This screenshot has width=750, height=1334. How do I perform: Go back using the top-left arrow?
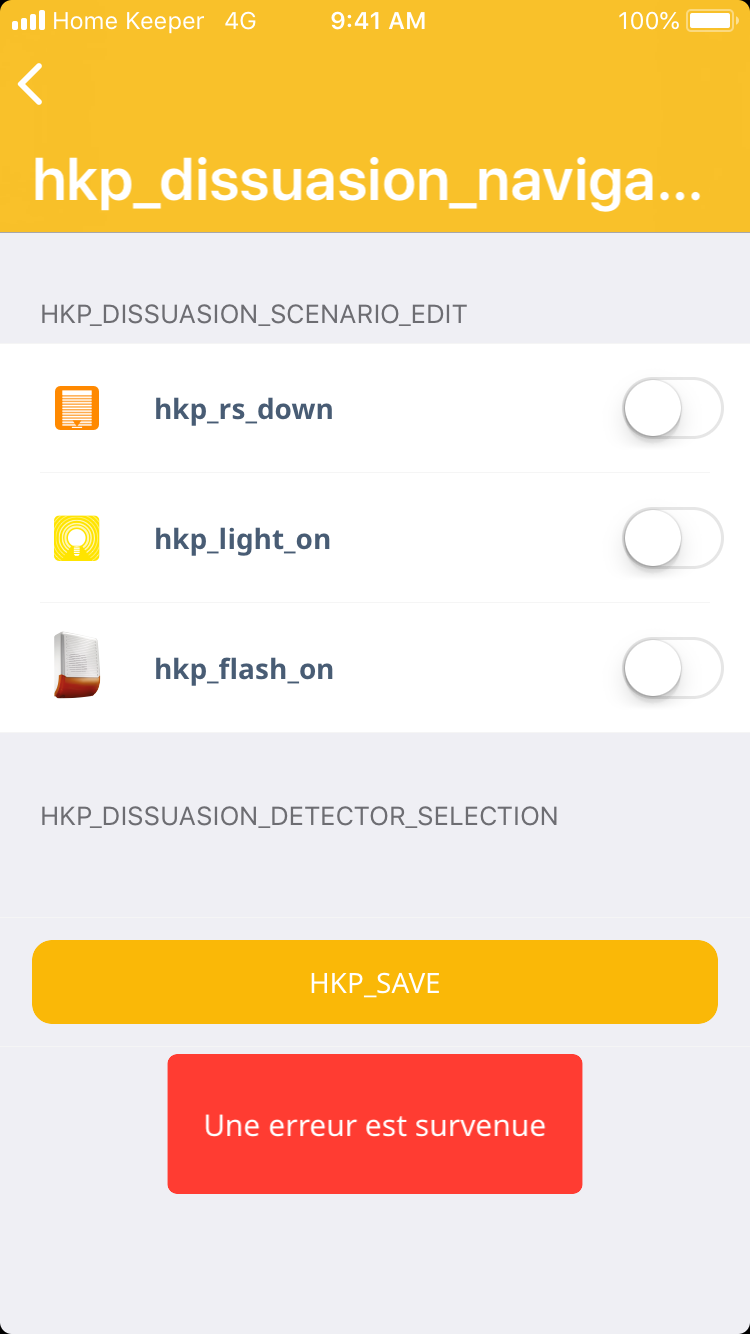coord(32,84)
